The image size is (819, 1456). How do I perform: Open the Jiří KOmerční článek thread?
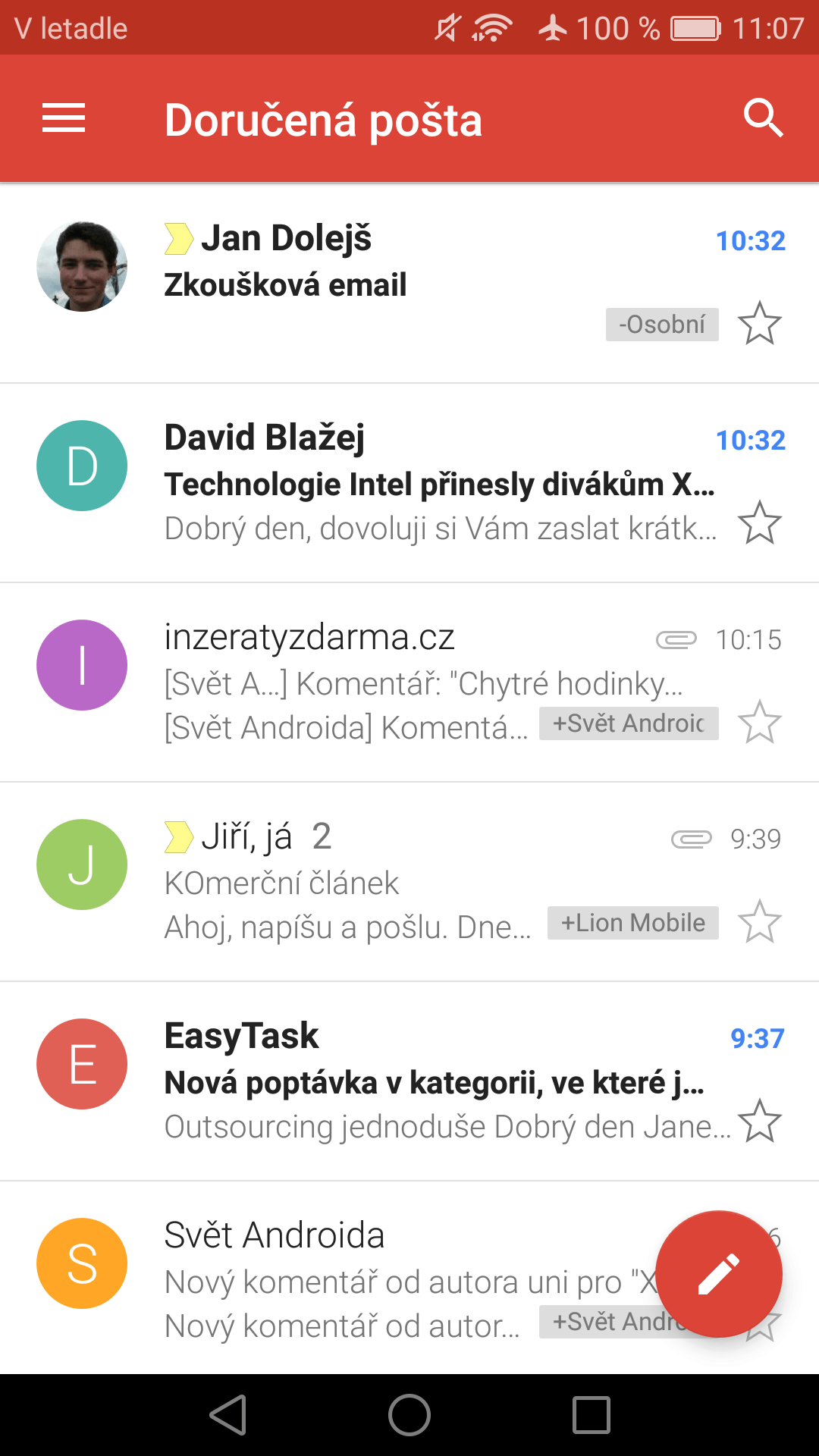point(409,882)
